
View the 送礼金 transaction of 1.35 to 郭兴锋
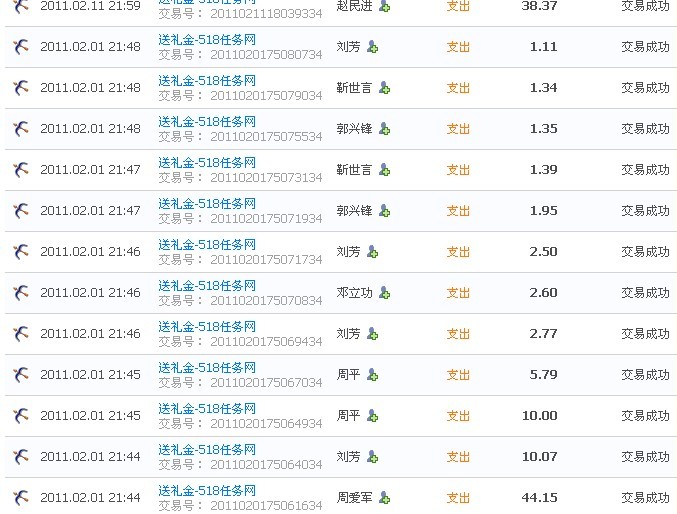pos(207,121)
